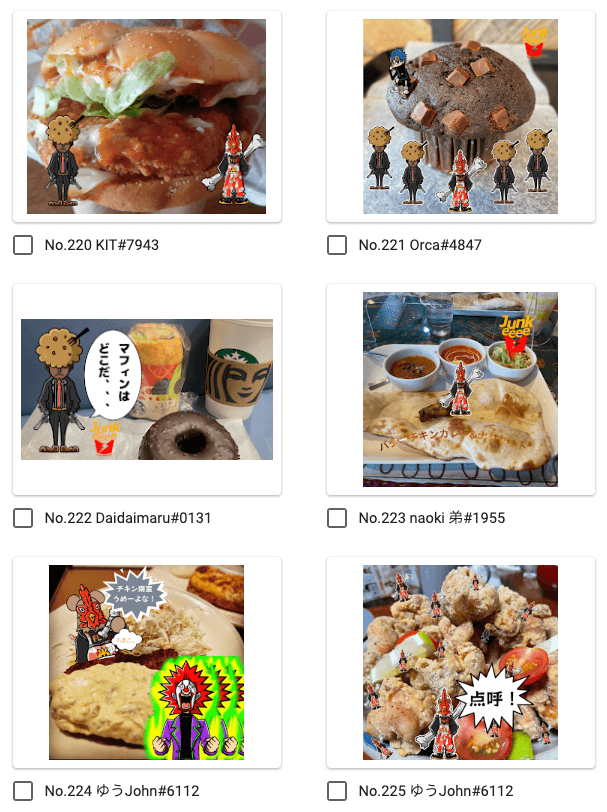Open the chocolate muffin image No.221
The image size is (607, 812).
(x=460, y=116)
